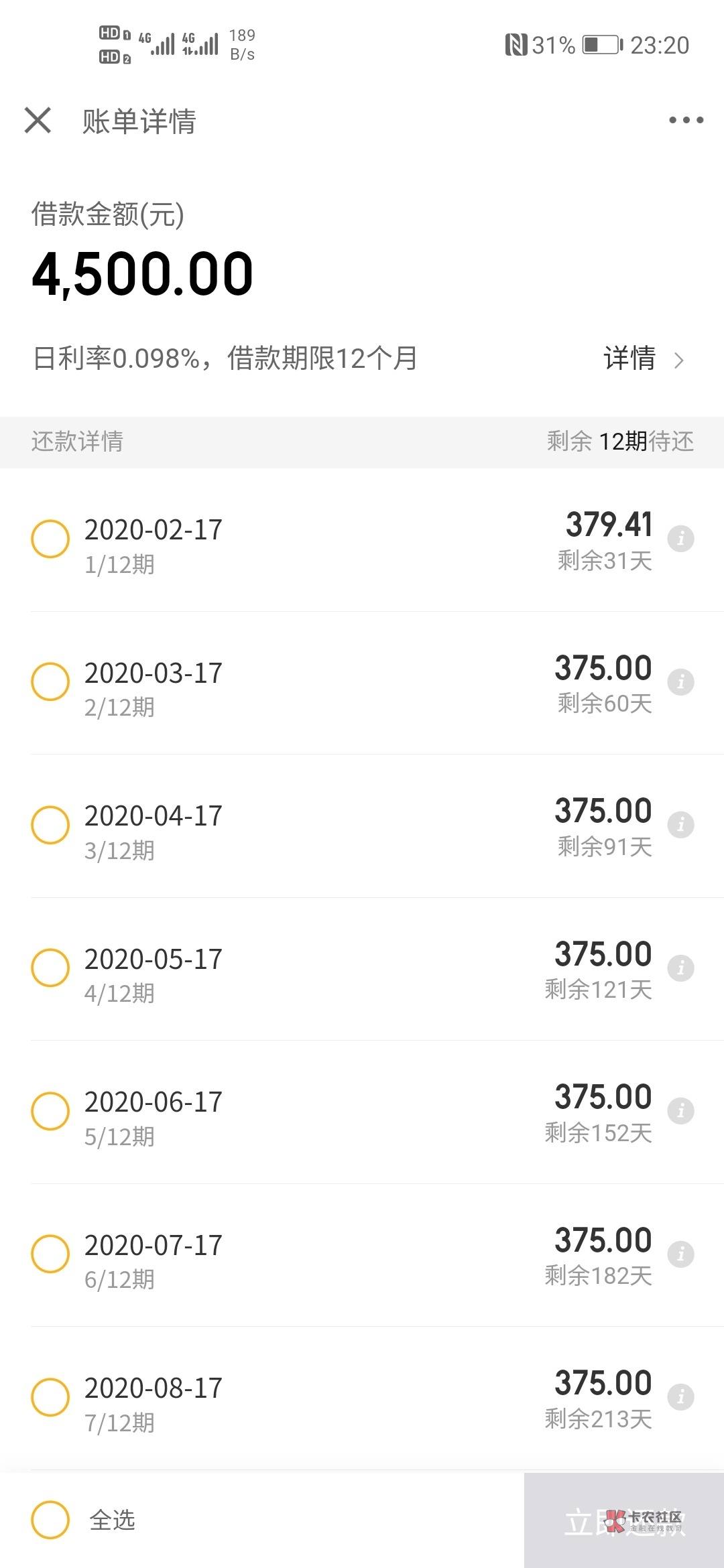
Task: Select the 2020-03-17 installment
Action: (50, 681)
